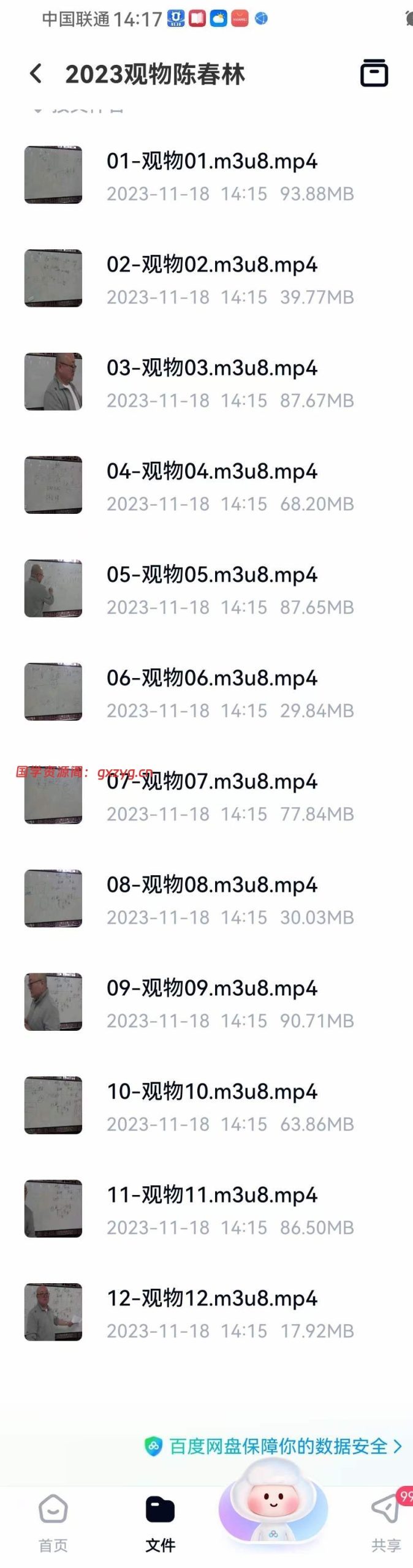Open 03-观物03.m3u8.mp4 video
Viewport: 413px width, 1568px height.
click(x=211, y=382)
